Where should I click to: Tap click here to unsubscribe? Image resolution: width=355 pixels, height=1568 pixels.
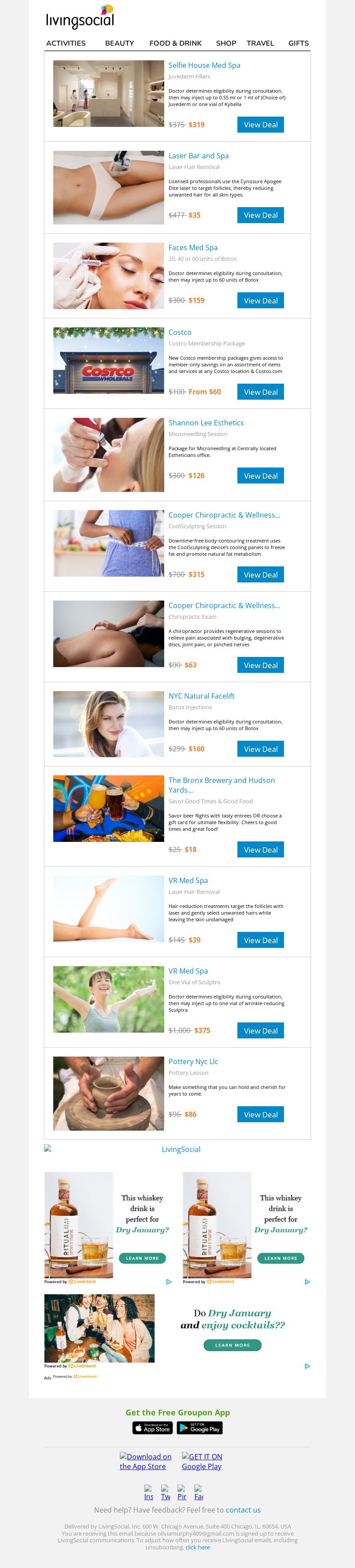tap(197, 1547)
